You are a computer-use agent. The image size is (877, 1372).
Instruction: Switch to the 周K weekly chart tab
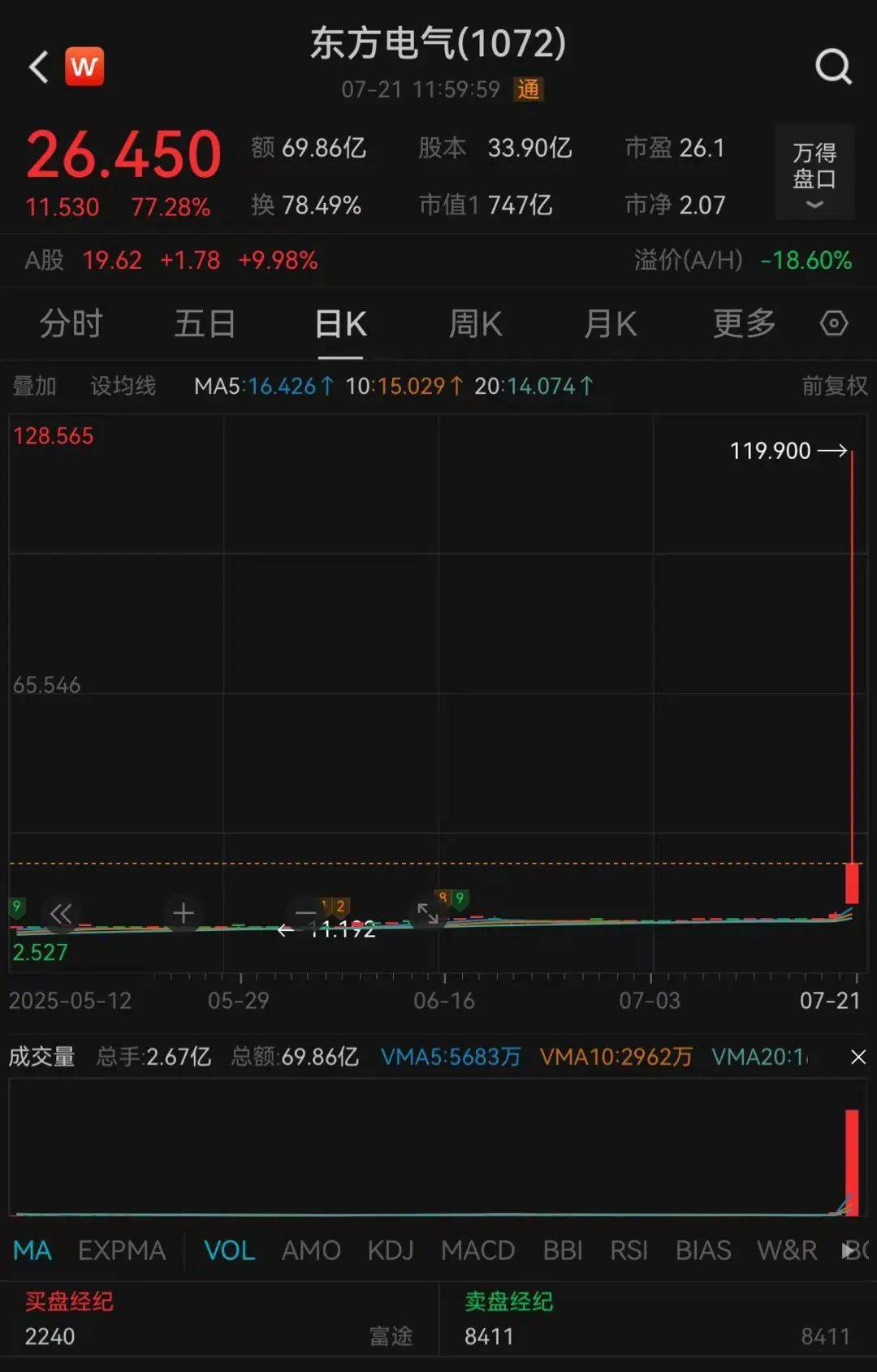click(475, 323)
